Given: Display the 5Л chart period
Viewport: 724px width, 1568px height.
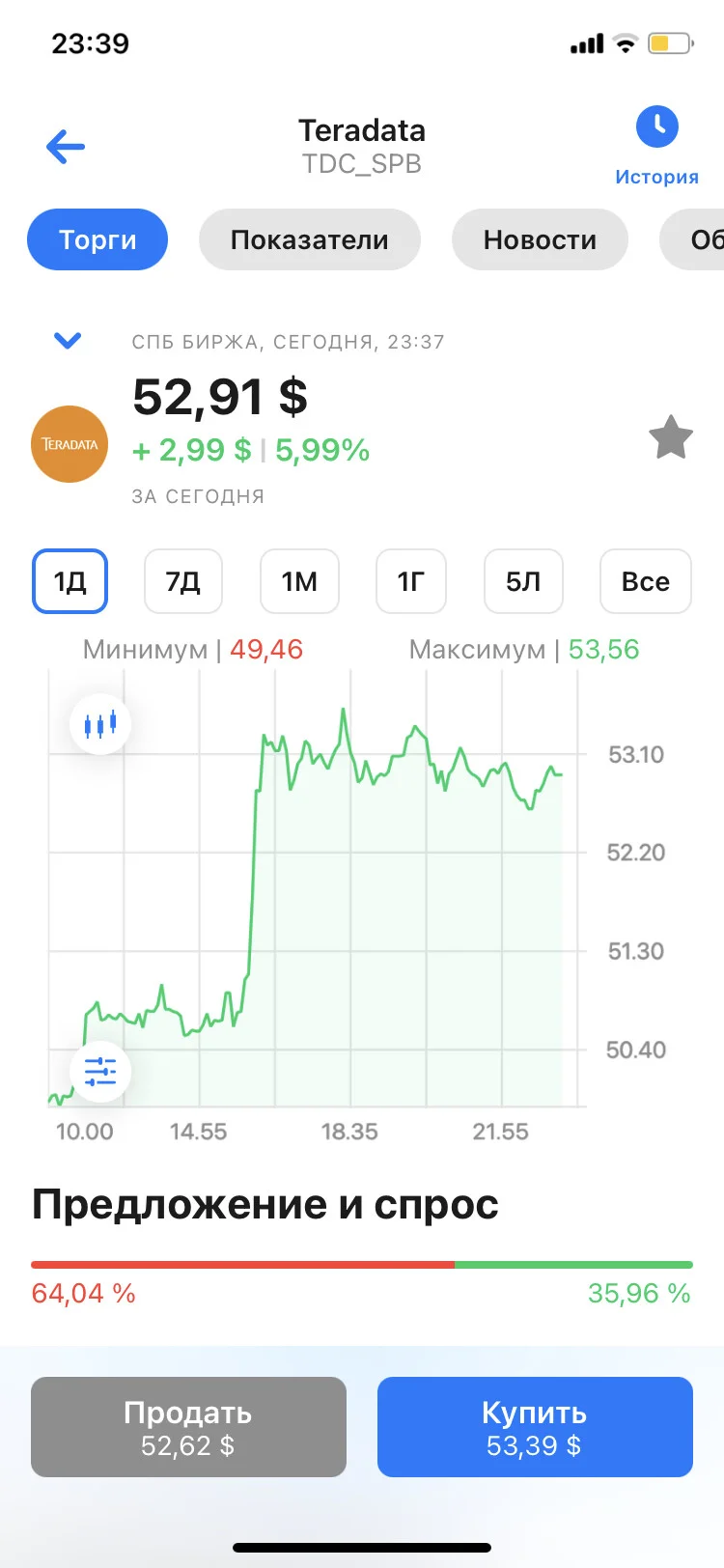Looking at the screenshot, I should click(523, 581).
